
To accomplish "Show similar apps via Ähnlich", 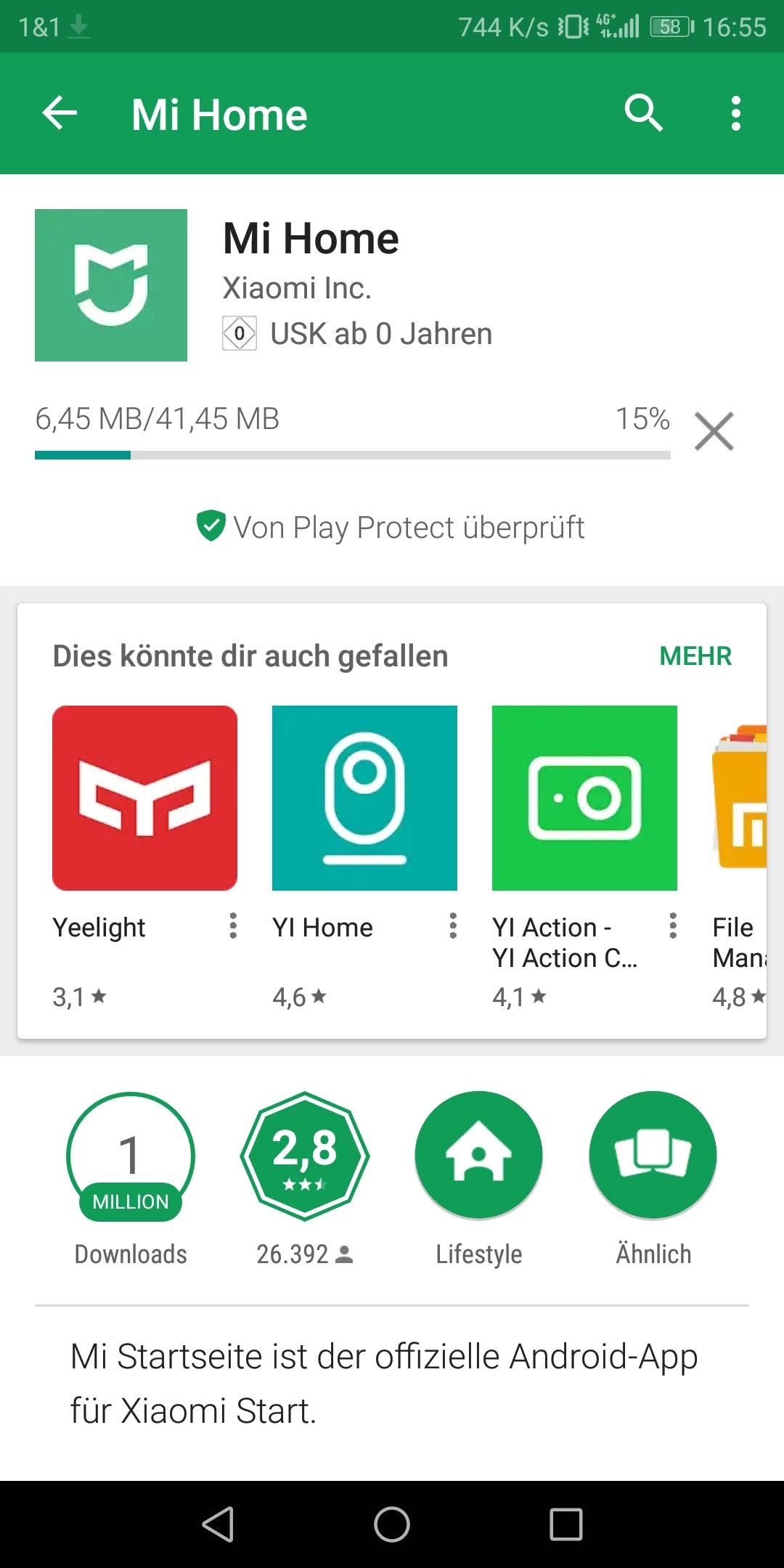I will pos(653,1179).
